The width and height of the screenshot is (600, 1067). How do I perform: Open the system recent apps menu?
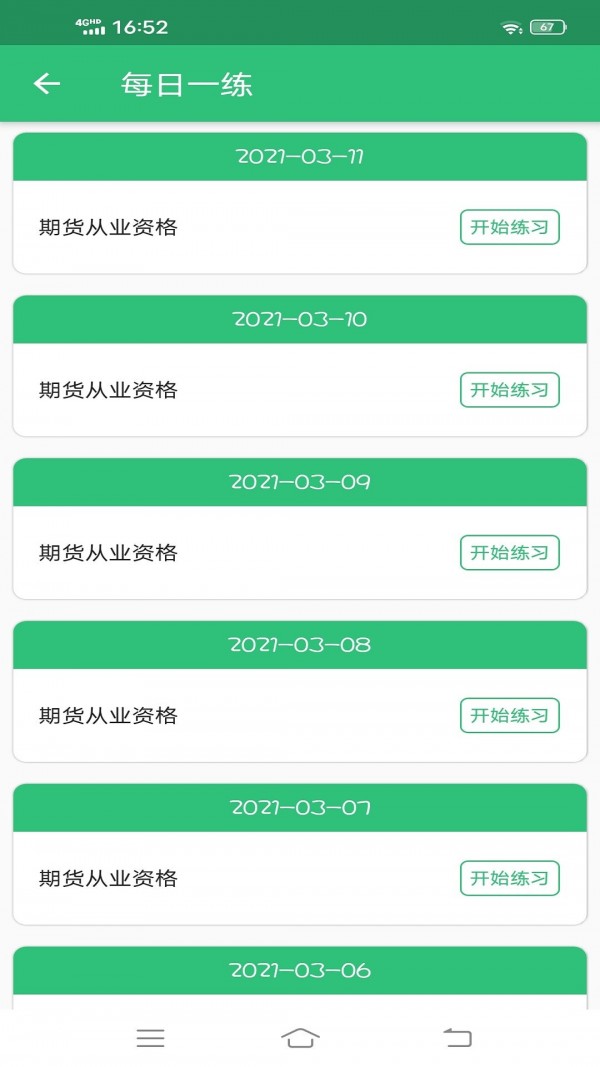150,1038
